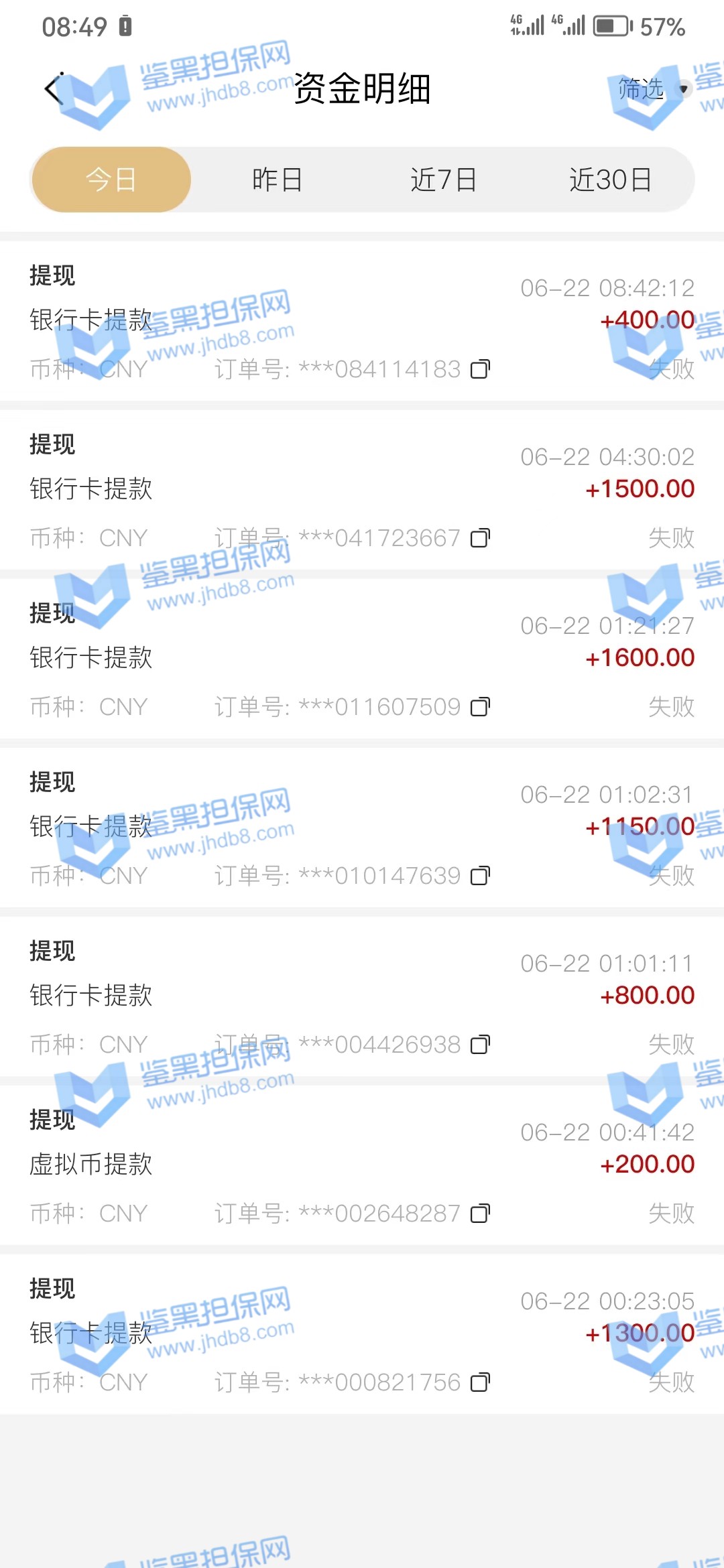Copy order number ***000821756
724x1568 pixels.
pos(480,1382)
